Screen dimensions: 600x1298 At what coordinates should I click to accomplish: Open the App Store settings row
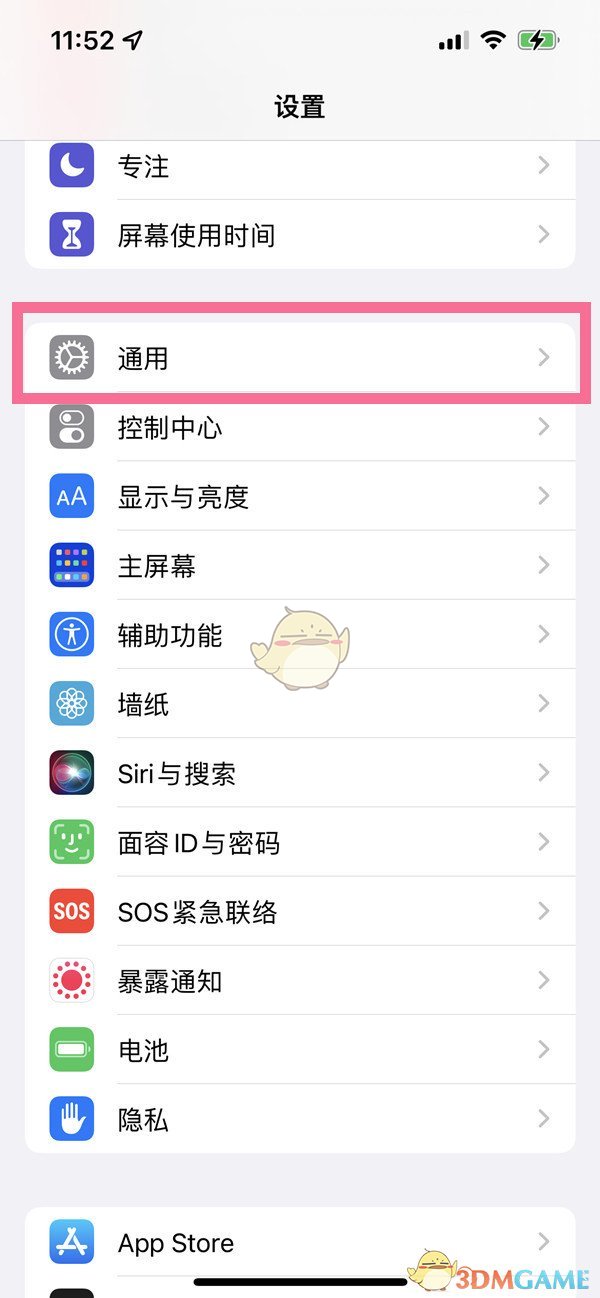click(300, 1243)
